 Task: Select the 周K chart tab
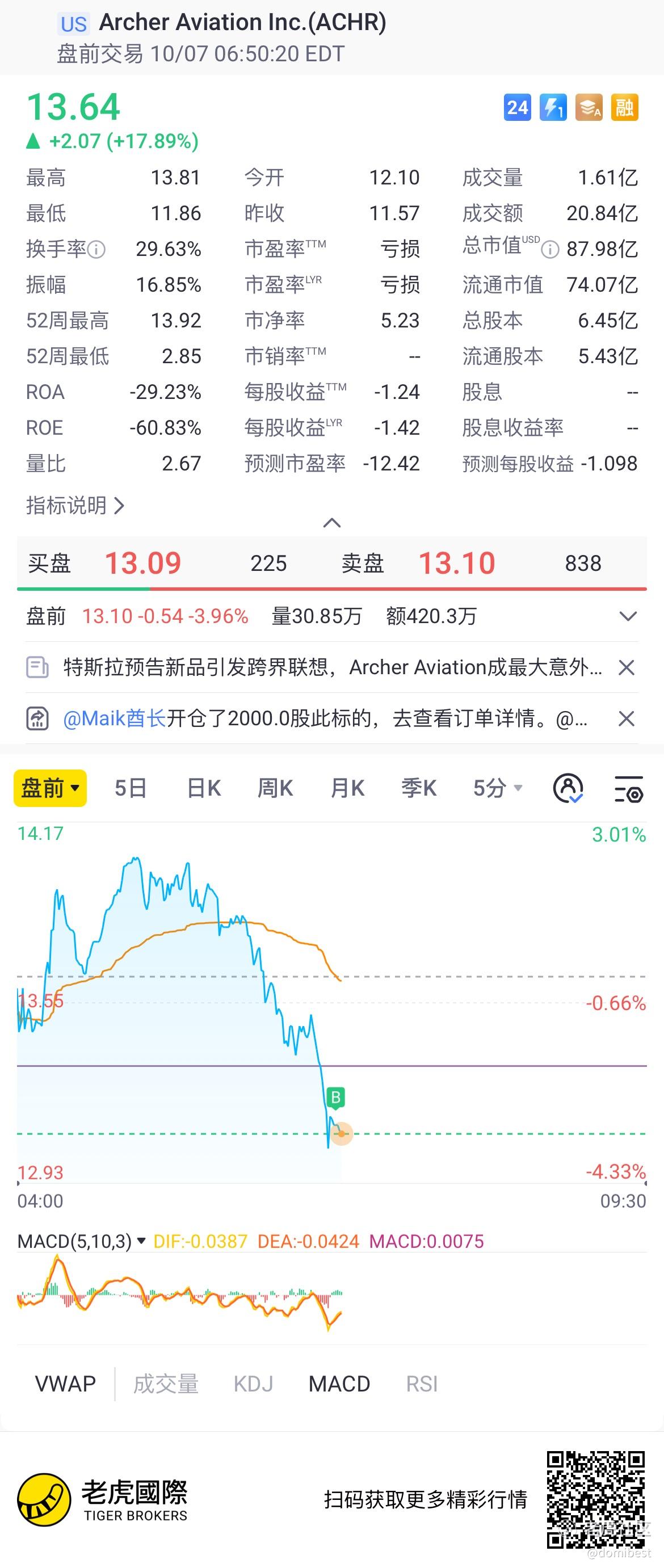click(x=275, y=788)
